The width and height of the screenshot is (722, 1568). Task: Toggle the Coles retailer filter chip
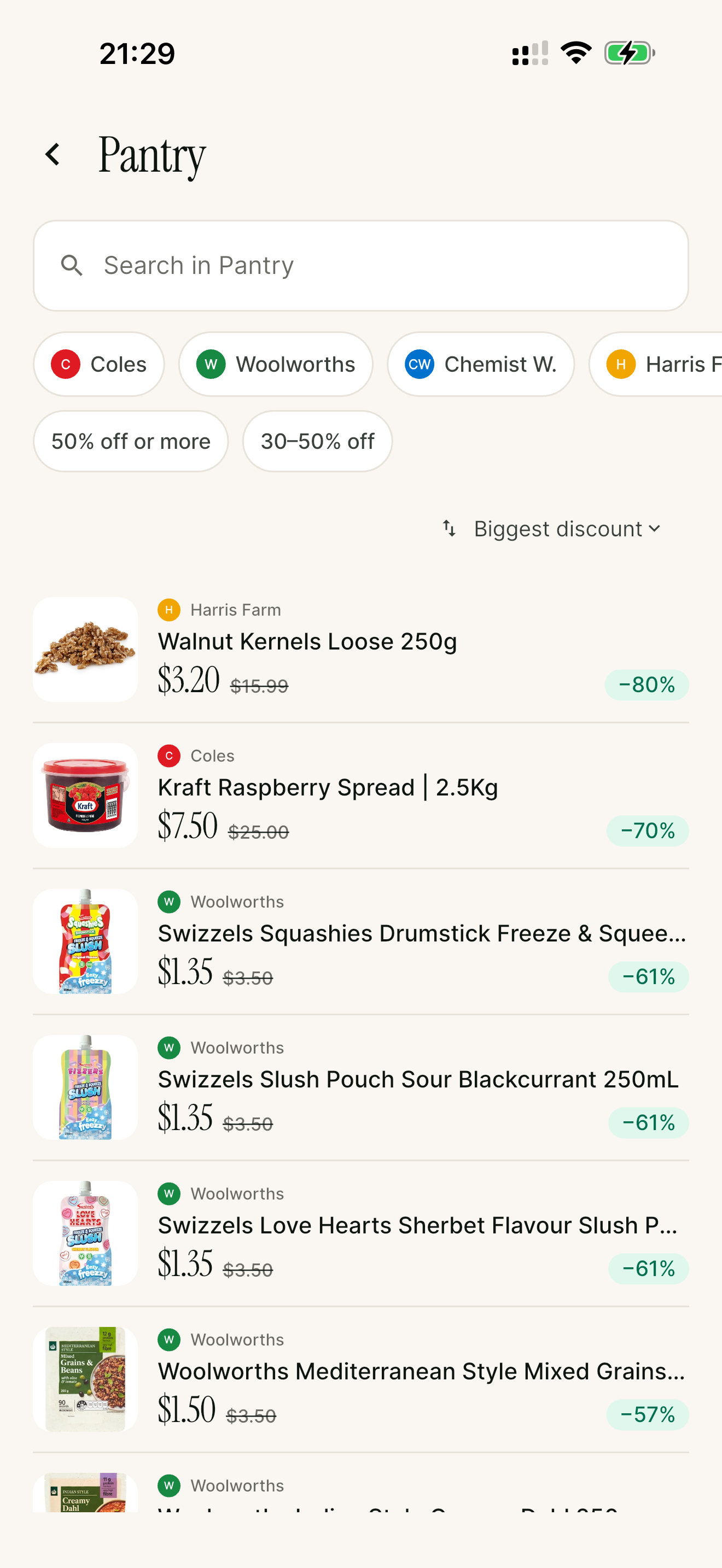pos(98,364)
